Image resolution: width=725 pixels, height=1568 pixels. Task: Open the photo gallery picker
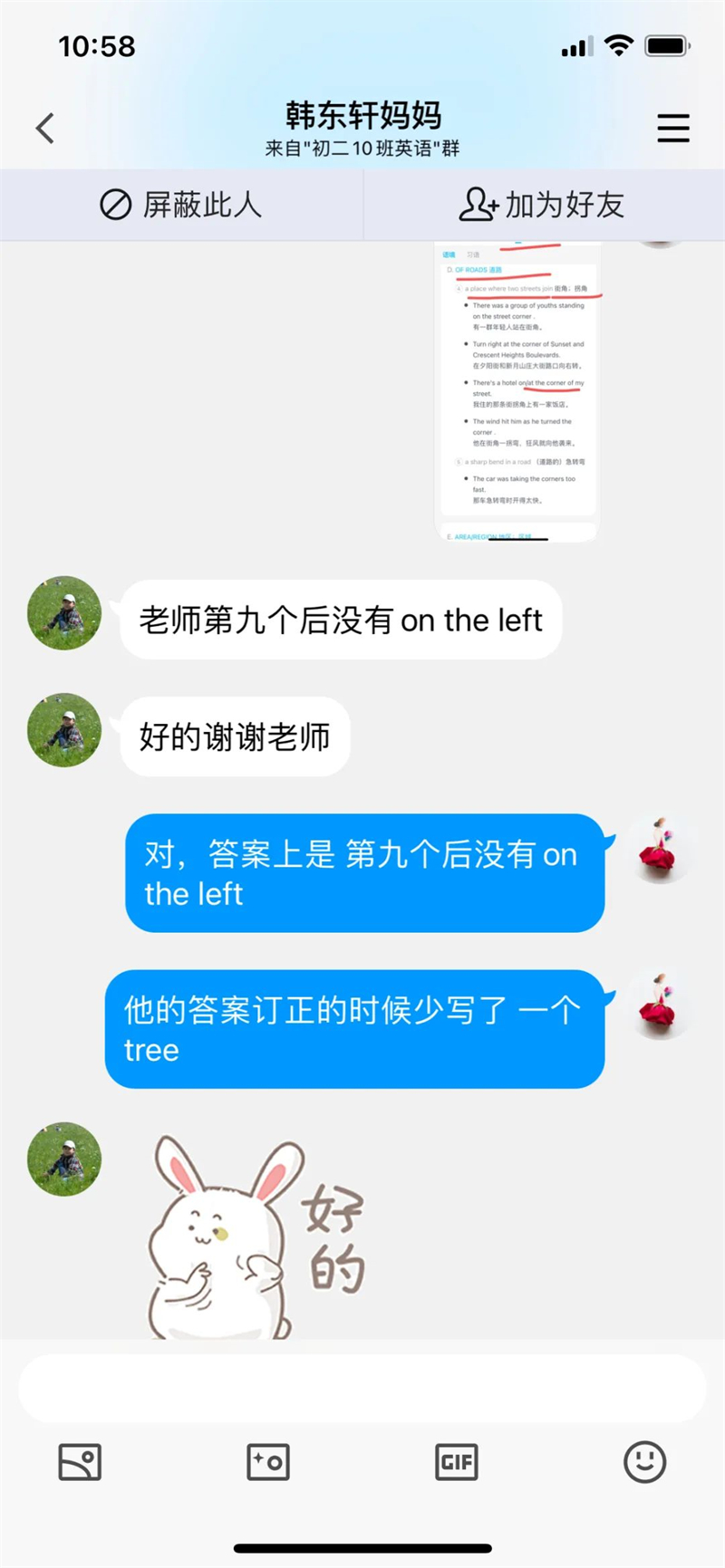(80, 1462)
